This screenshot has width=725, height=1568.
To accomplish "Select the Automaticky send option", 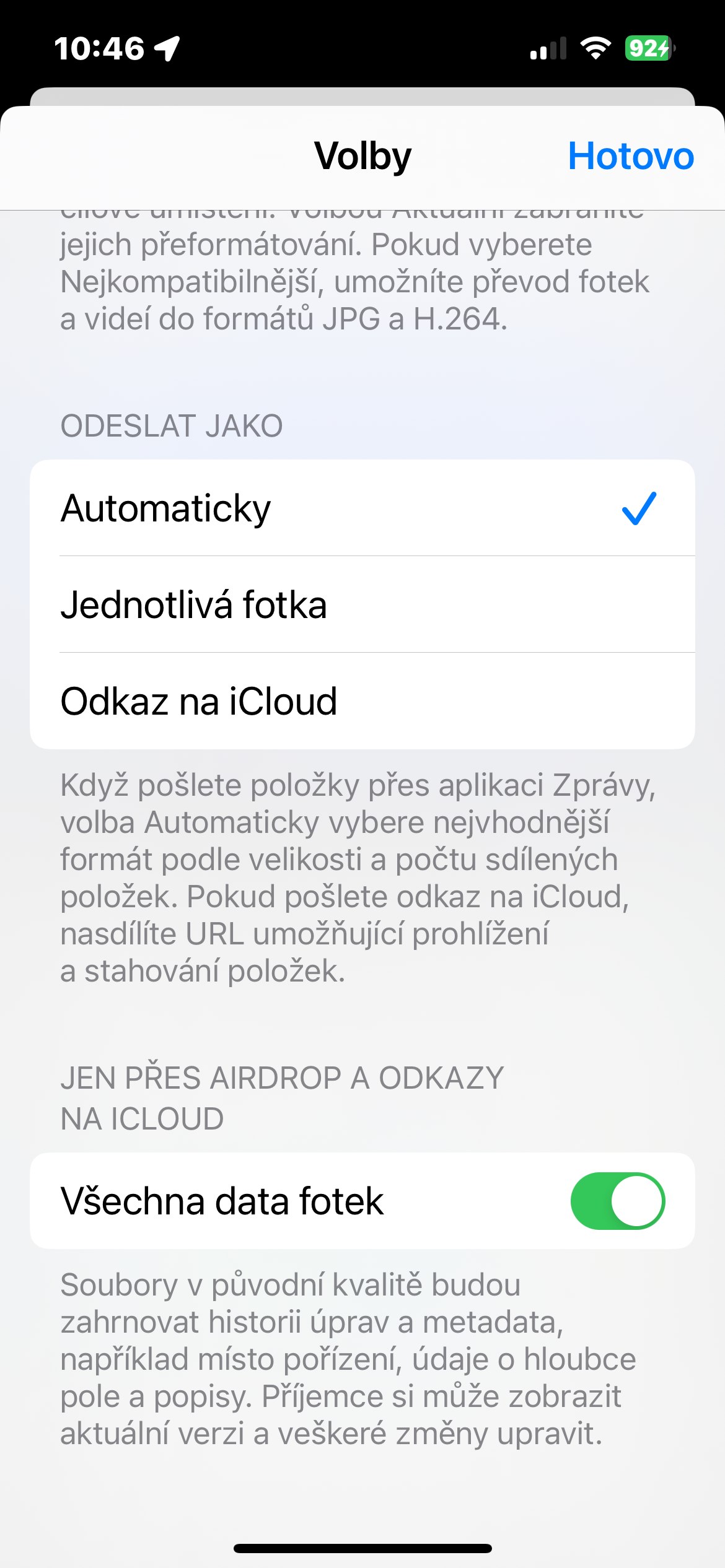I will coord(362,508).
